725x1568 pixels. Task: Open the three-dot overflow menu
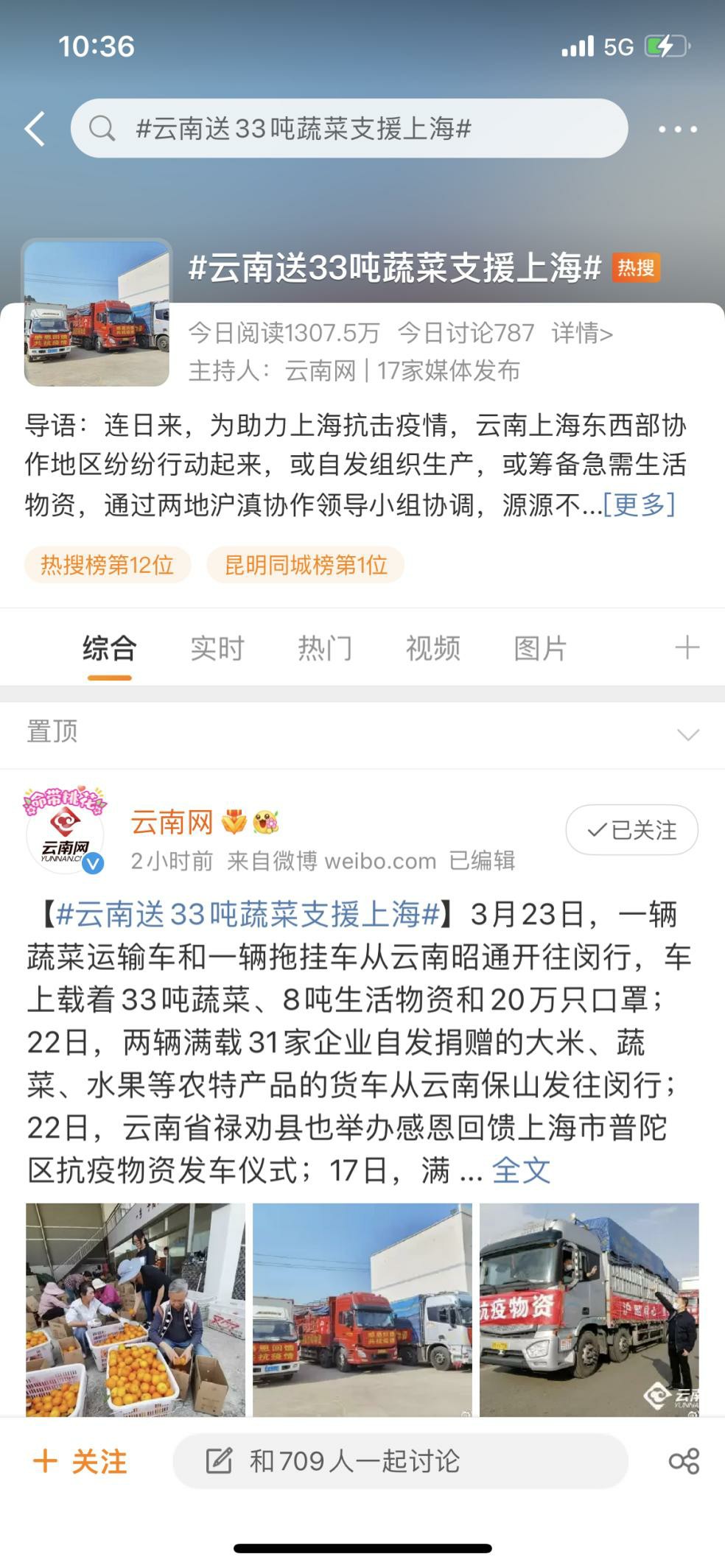click(677, 129)
